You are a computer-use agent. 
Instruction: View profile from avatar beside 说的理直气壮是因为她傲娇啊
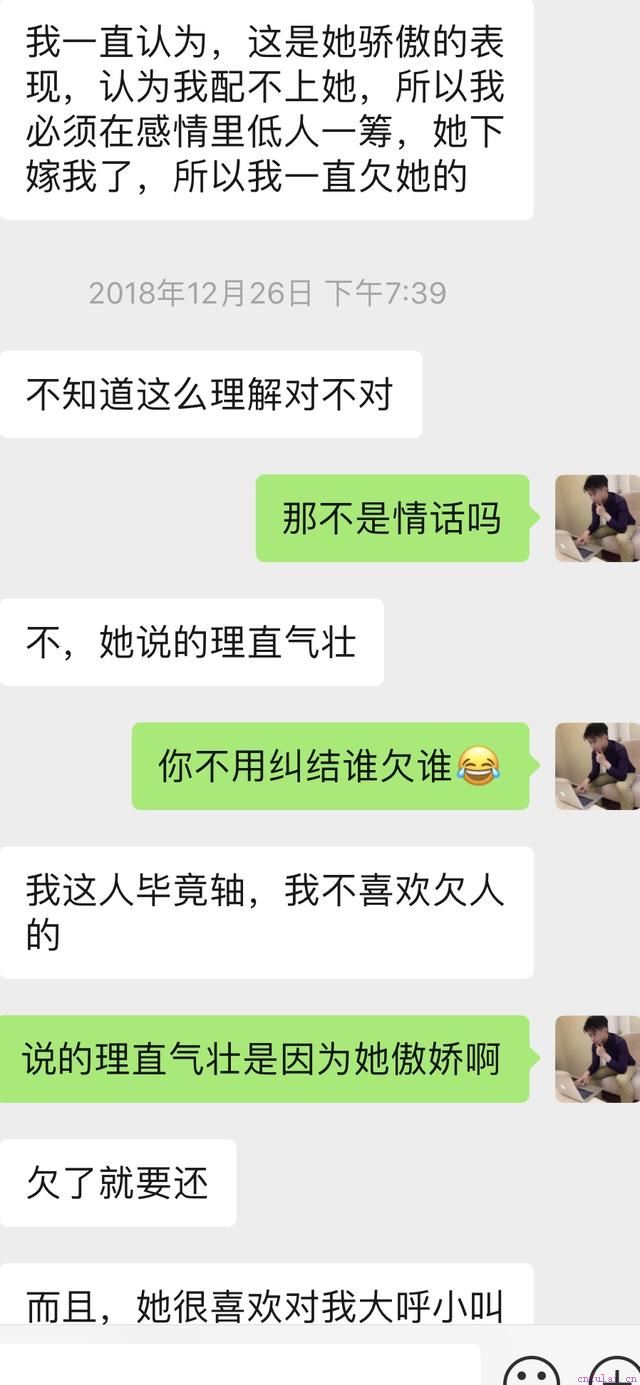[597, 1059]
